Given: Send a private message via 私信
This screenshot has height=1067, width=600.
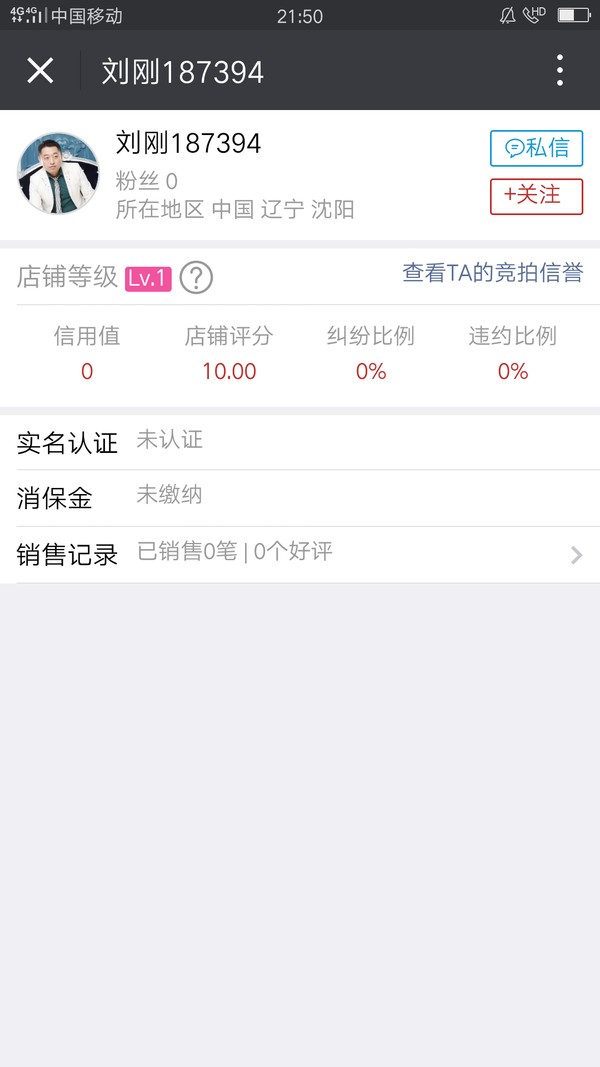Looking at the screenshot, I should pos(536,148).
